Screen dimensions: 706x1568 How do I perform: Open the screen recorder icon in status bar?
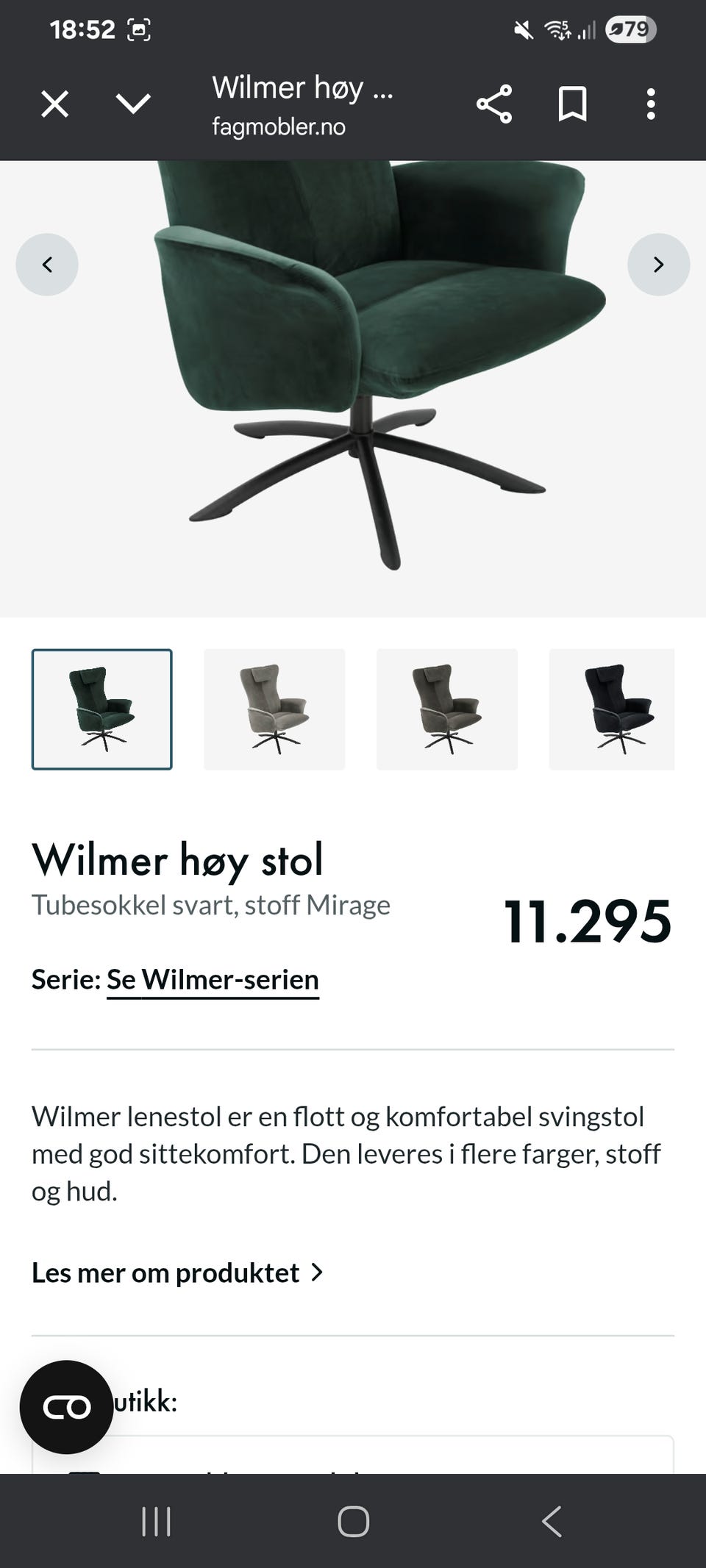(x=140, y=28)
